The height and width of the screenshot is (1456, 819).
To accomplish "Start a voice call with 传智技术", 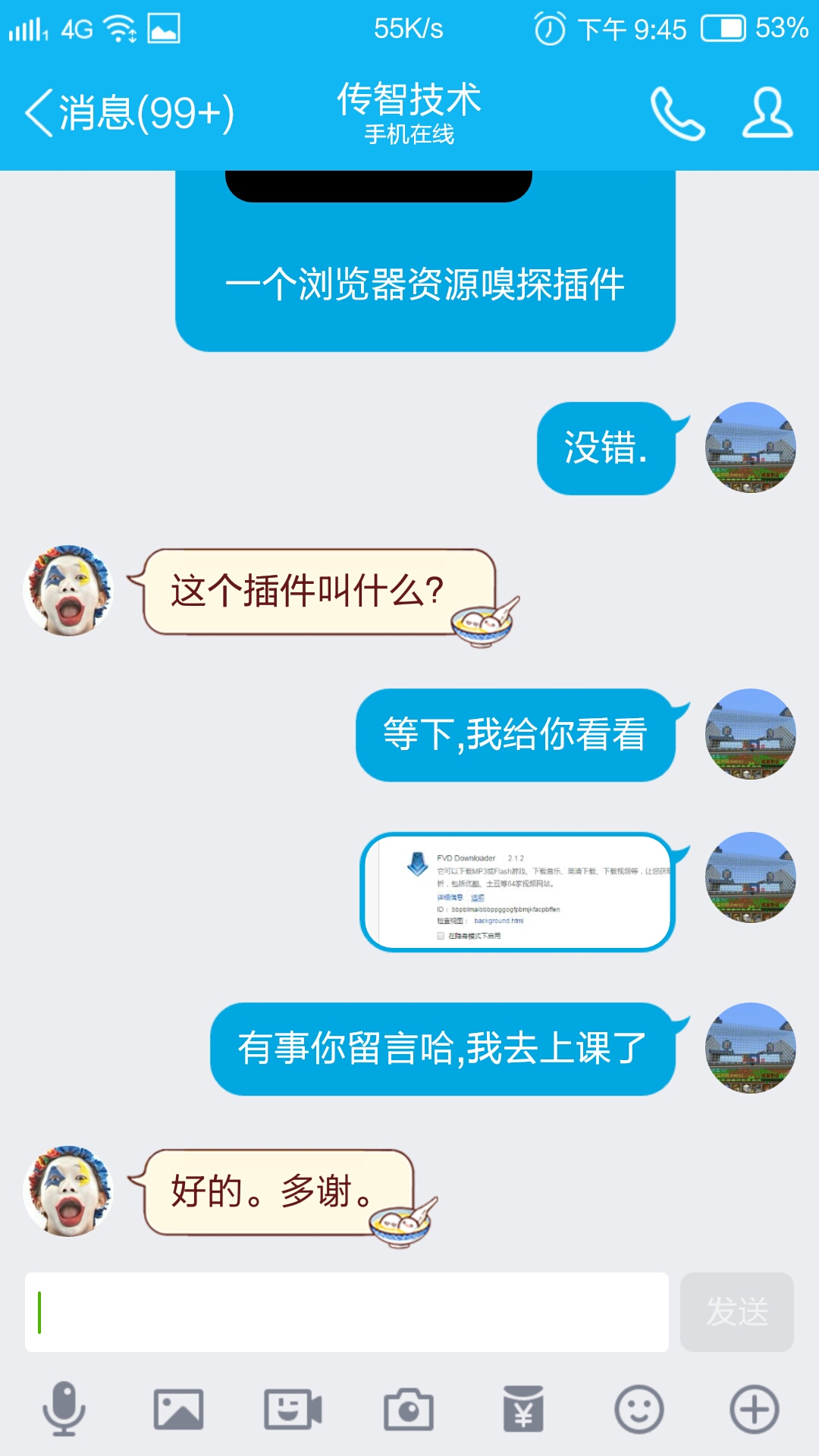I will 677,114.
